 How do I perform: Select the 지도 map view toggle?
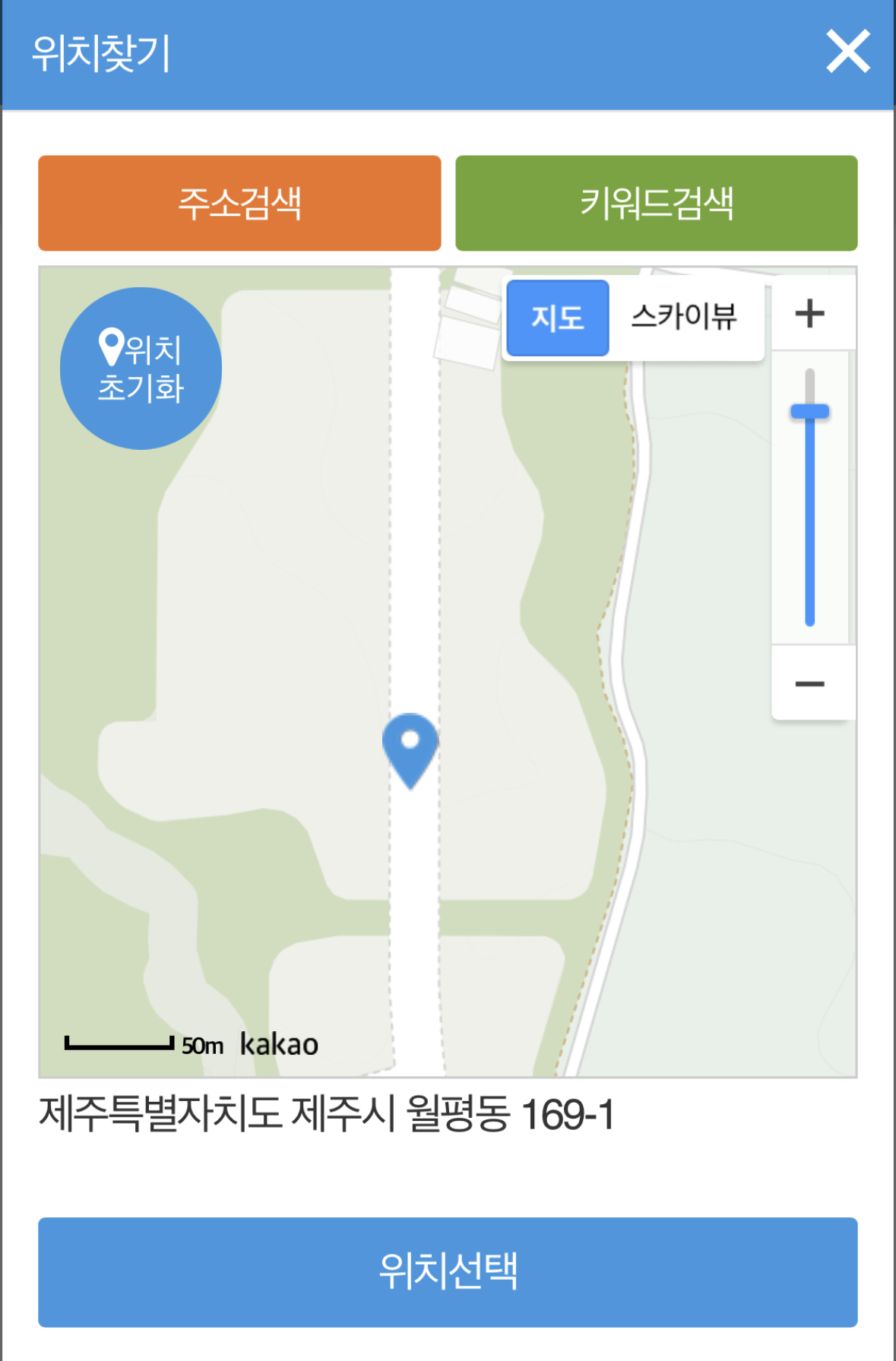(x=557, y=318)
